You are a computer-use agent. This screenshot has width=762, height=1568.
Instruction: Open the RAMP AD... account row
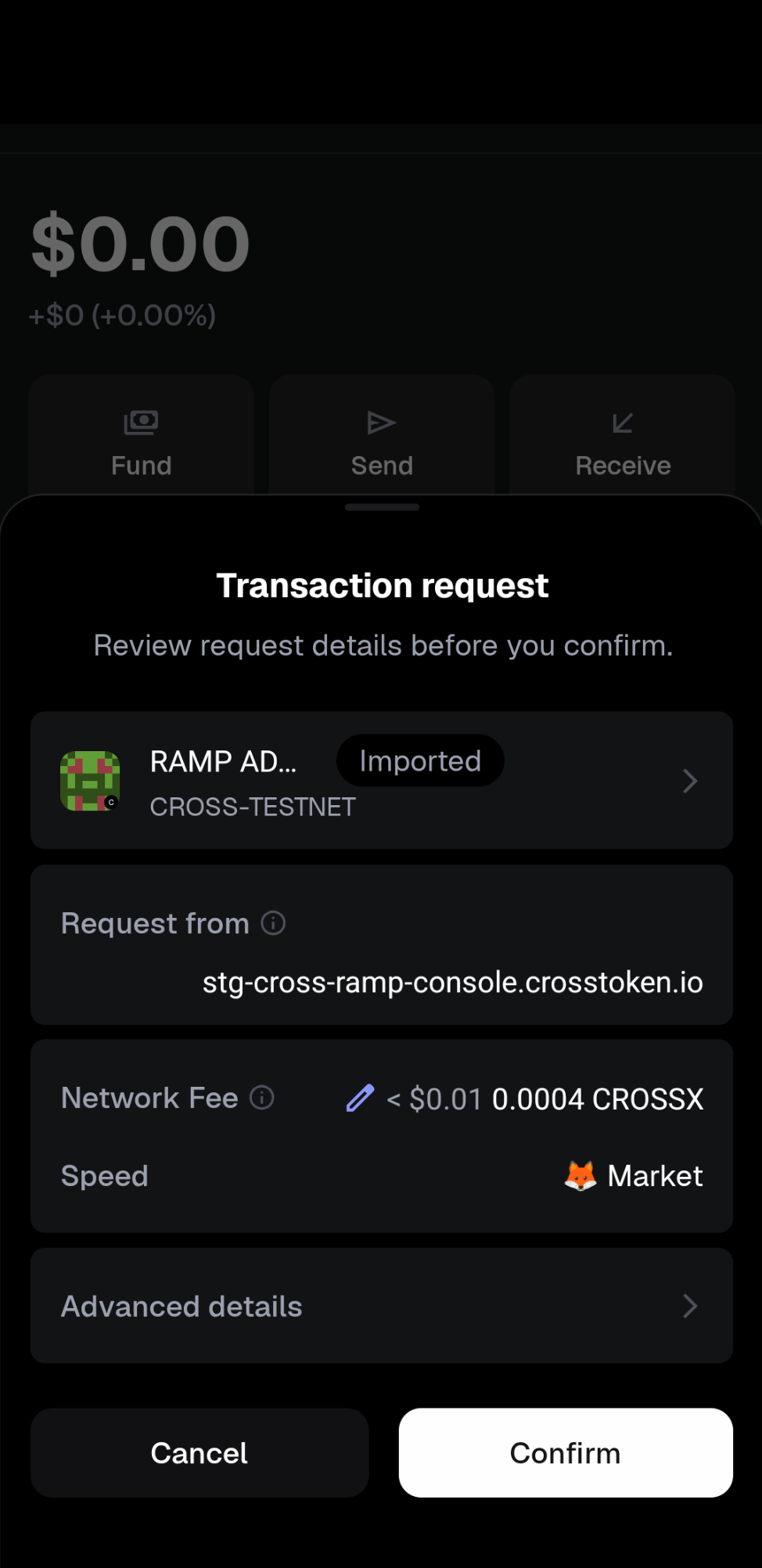pos(381,781)
